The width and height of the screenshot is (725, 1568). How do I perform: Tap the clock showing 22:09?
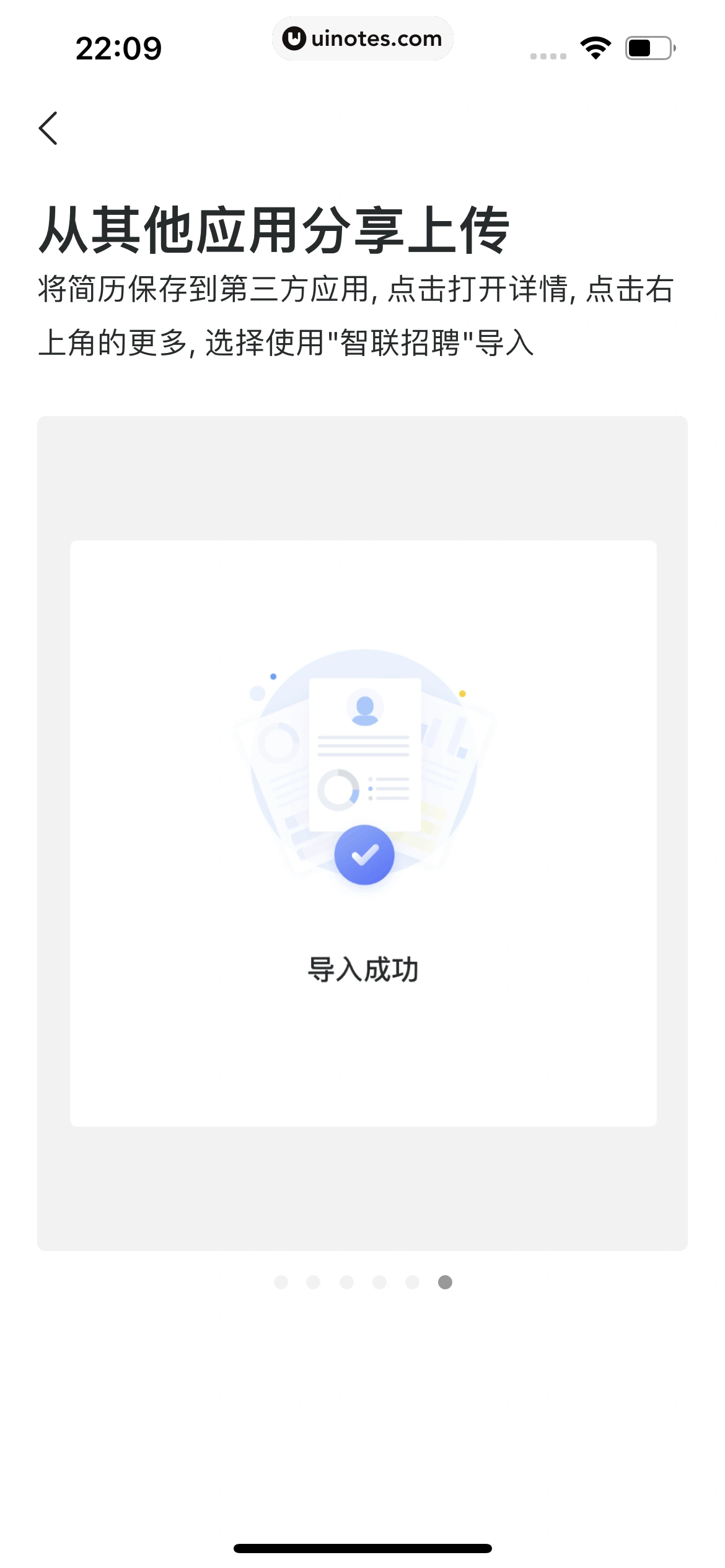click(118, 48)
